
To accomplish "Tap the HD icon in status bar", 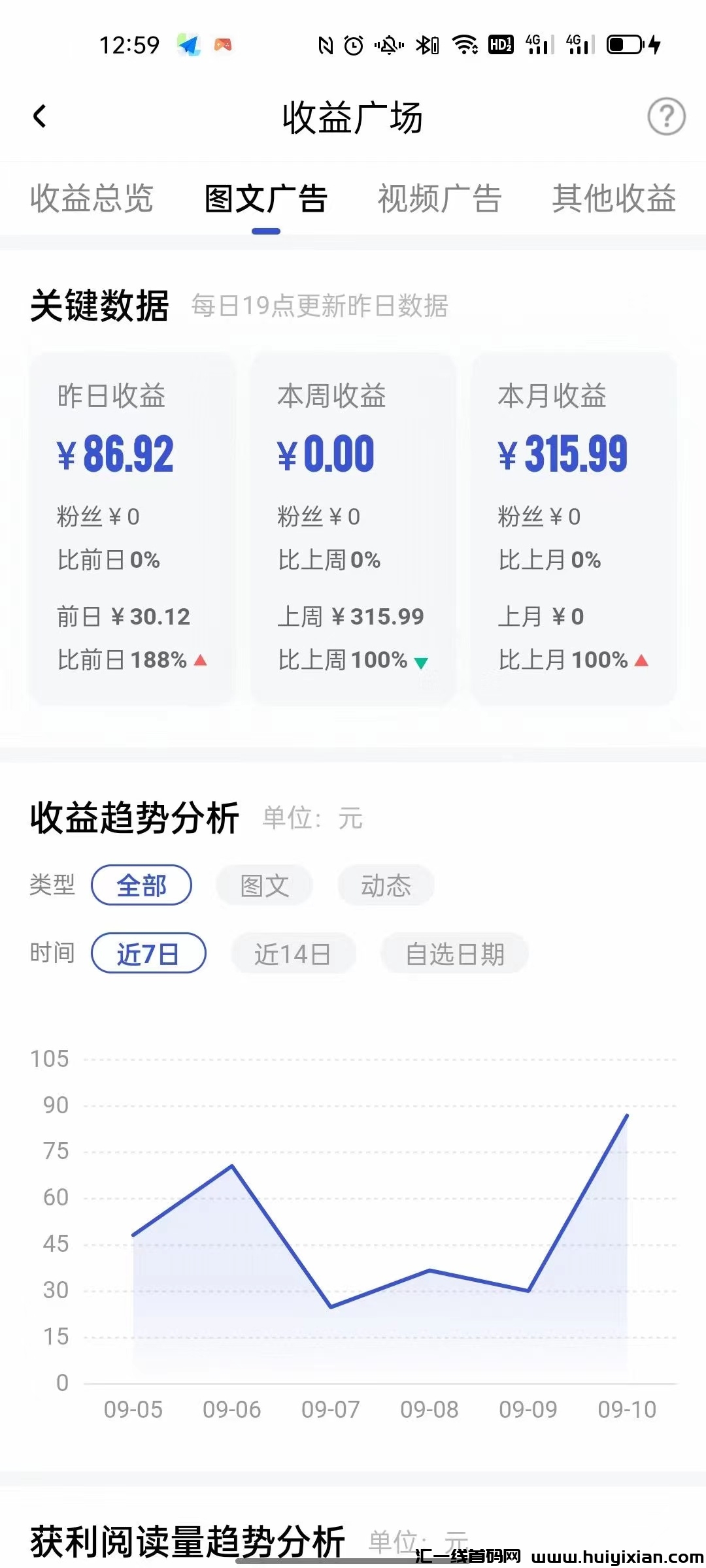I will click(x=501, y=46).
